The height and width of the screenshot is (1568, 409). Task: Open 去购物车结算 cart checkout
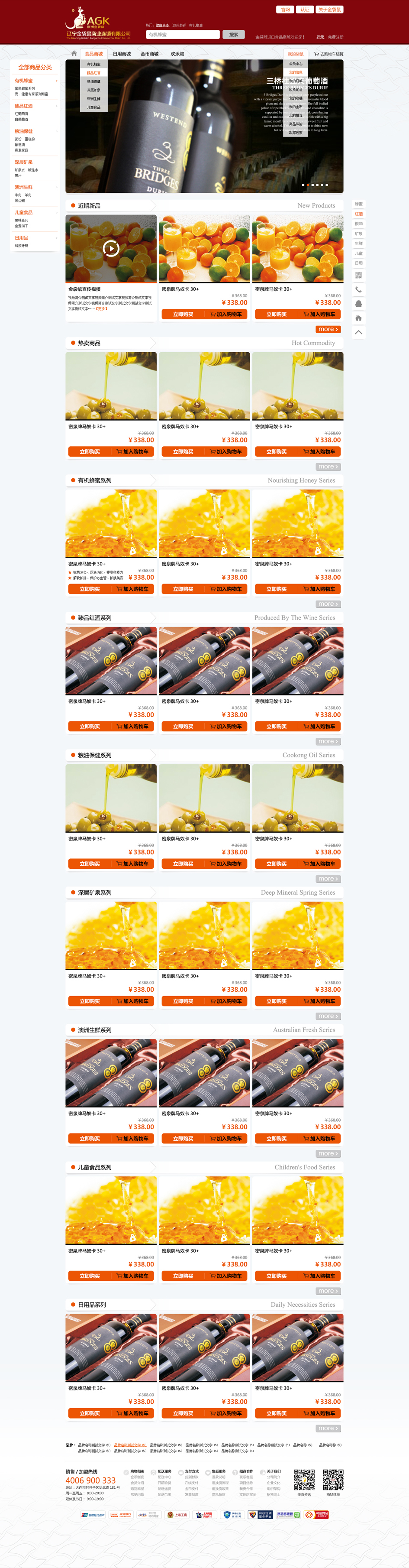(x=329, y=54)
